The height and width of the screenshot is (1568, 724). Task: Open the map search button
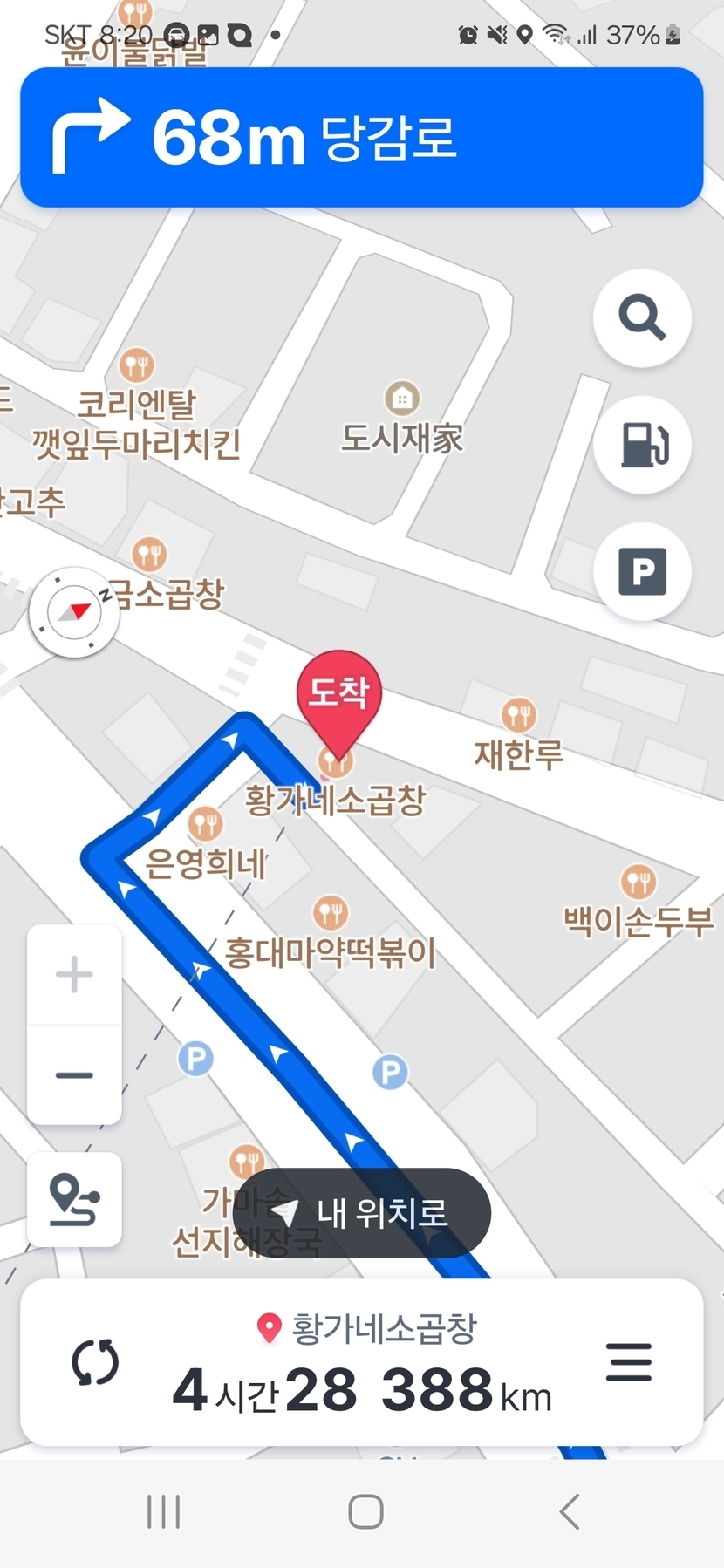[x=642, y=318]
